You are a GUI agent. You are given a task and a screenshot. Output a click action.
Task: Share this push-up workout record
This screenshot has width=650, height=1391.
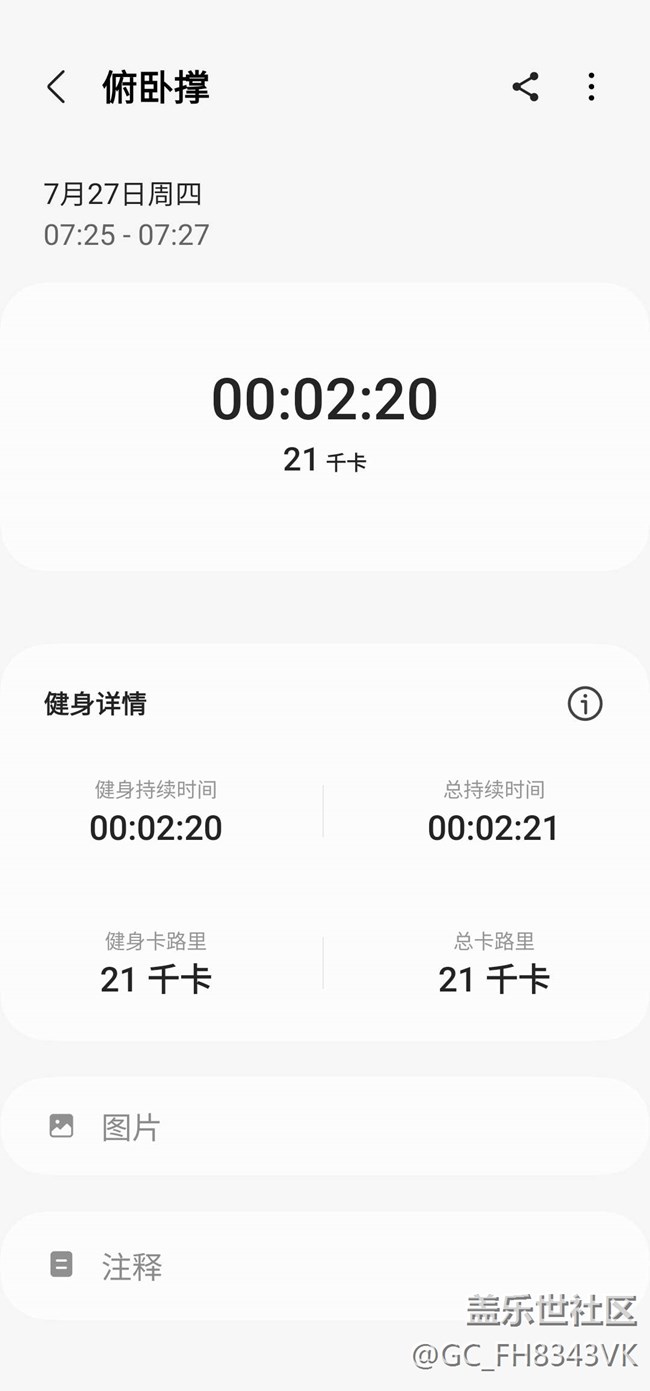pyautogui.click(x=525, y=88)
